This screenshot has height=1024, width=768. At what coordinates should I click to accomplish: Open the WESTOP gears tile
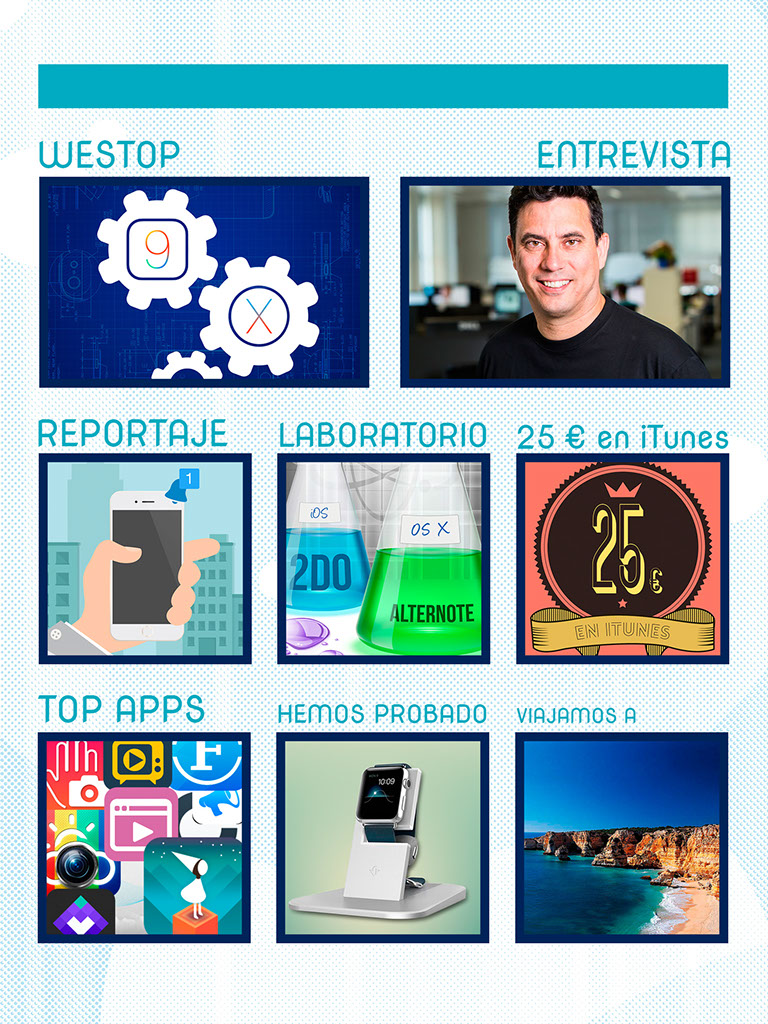tap(204, 282)
